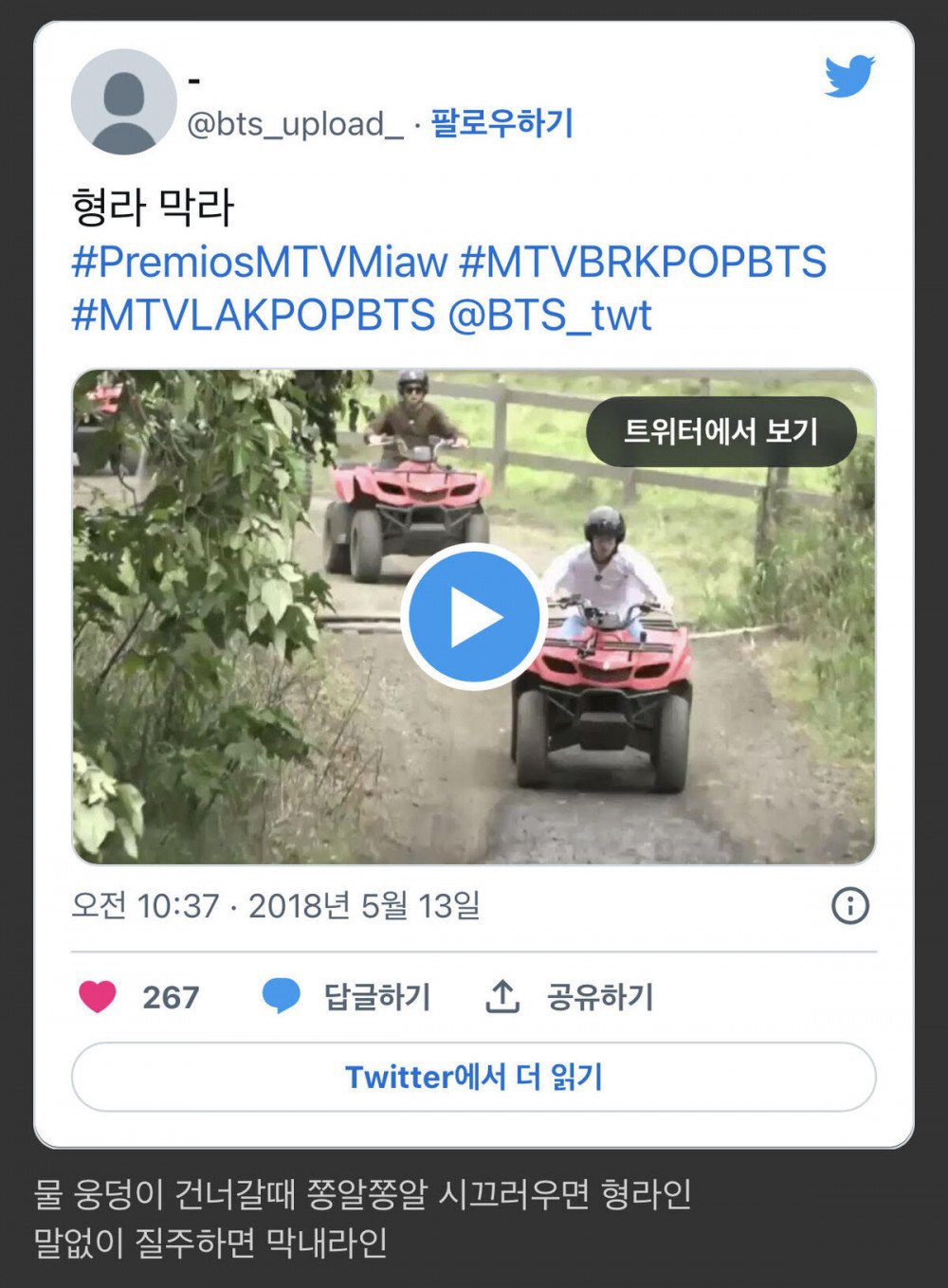Like the tweet with the heart

point(98,997)
